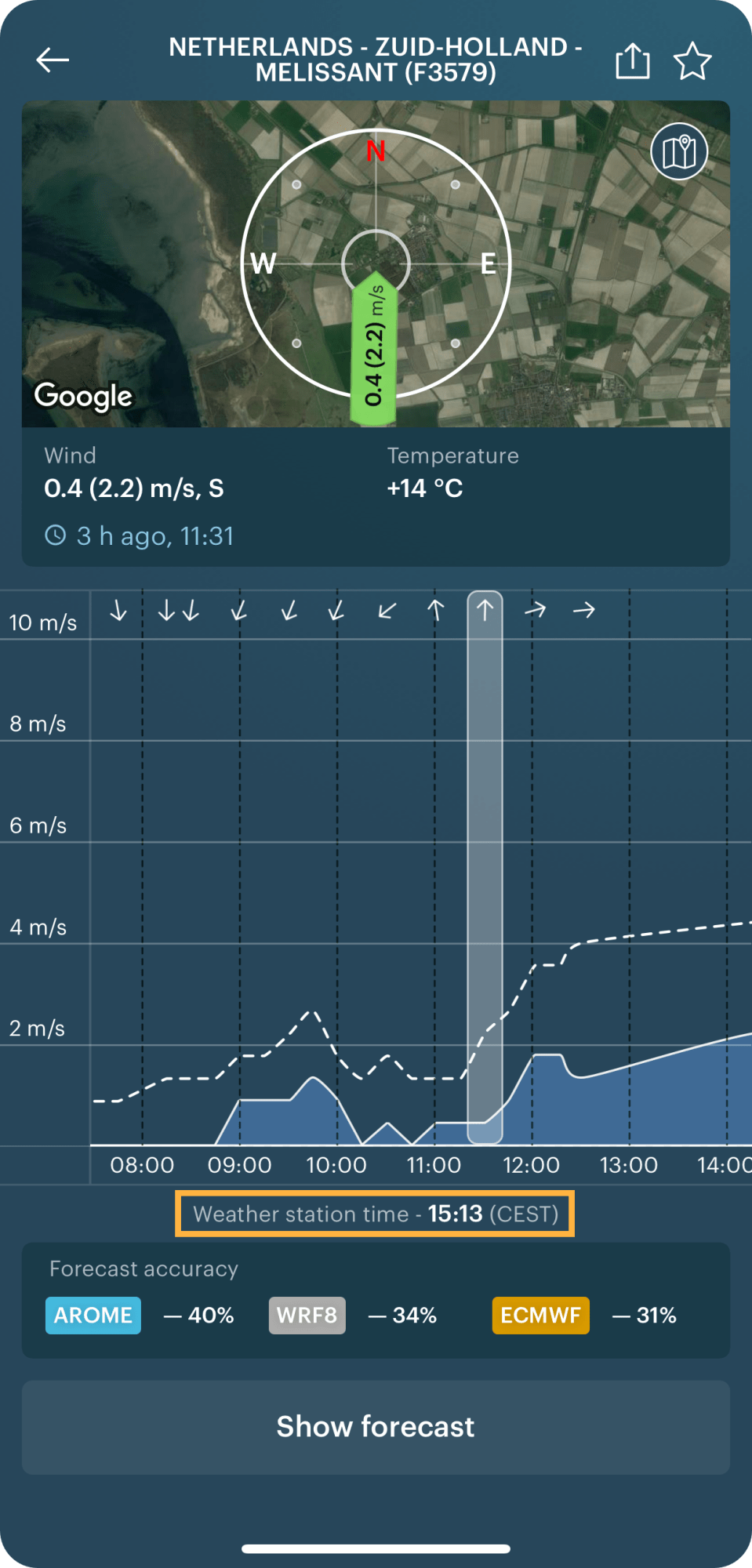Tap the weather station time label
Image resolution: width=752 pixels, height=1568 pixels.
375,1214
